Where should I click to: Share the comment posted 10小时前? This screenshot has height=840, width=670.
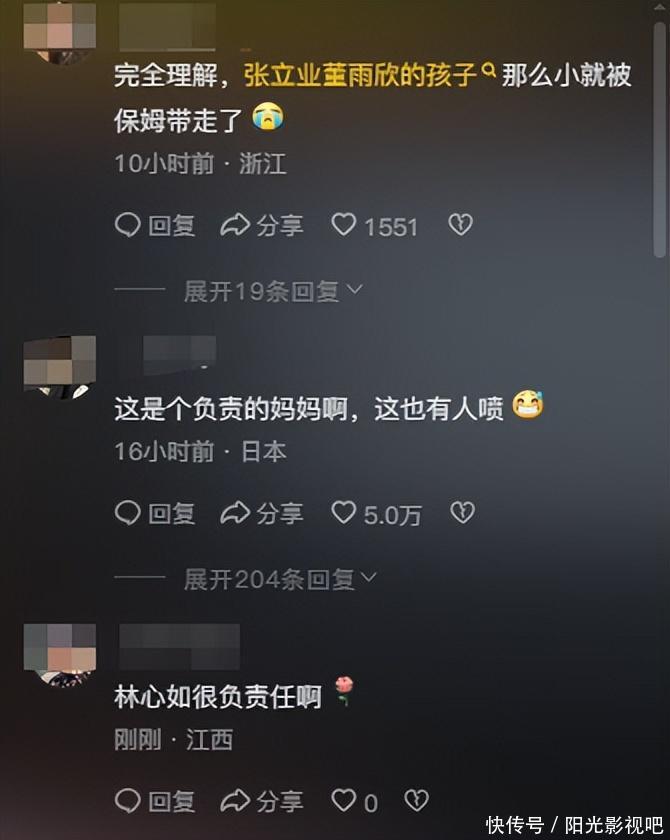pos(262,226)
